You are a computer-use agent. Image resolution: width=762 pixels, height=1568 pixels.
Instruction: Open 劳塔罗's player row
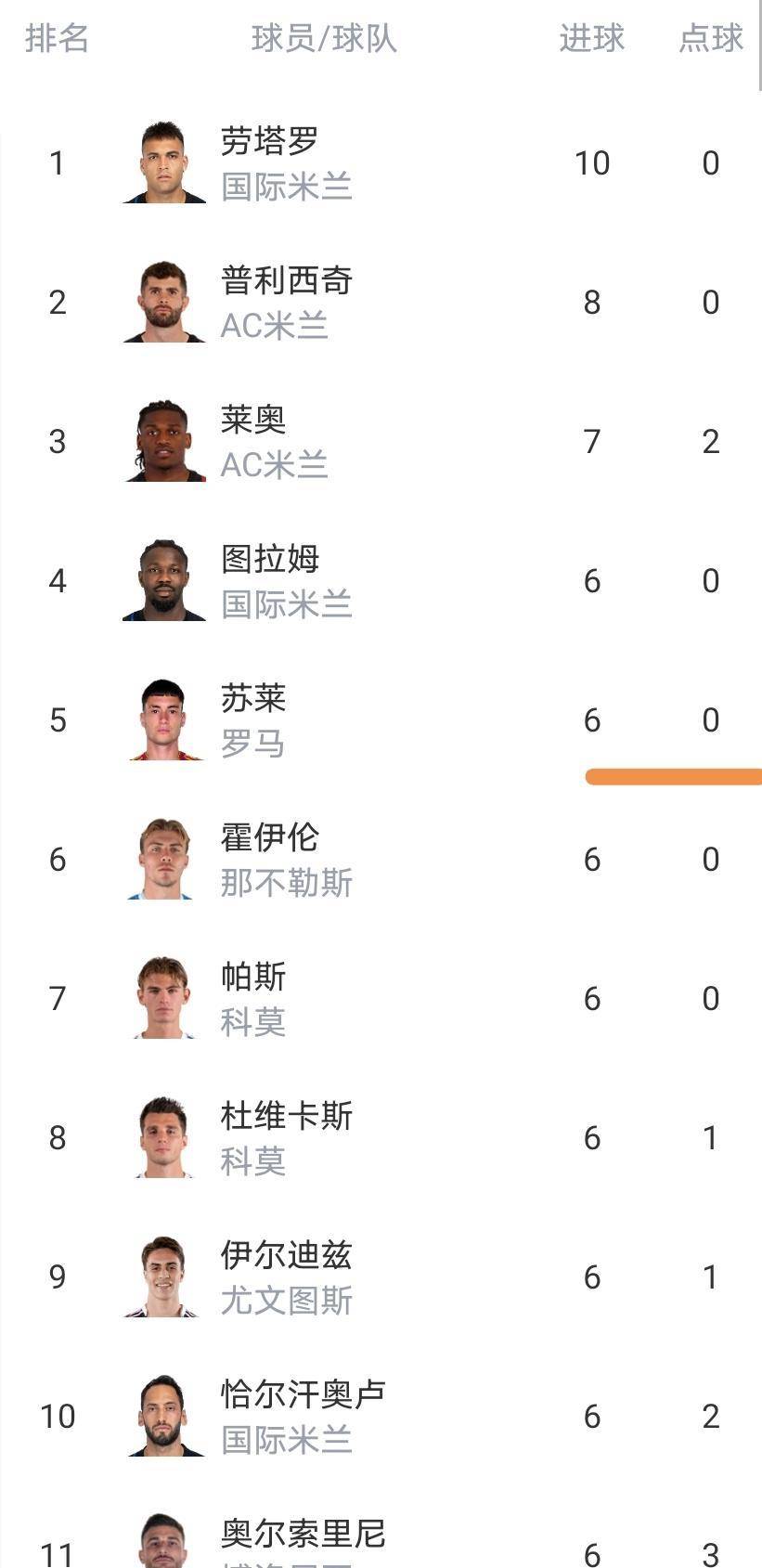(x=269, y=142)
